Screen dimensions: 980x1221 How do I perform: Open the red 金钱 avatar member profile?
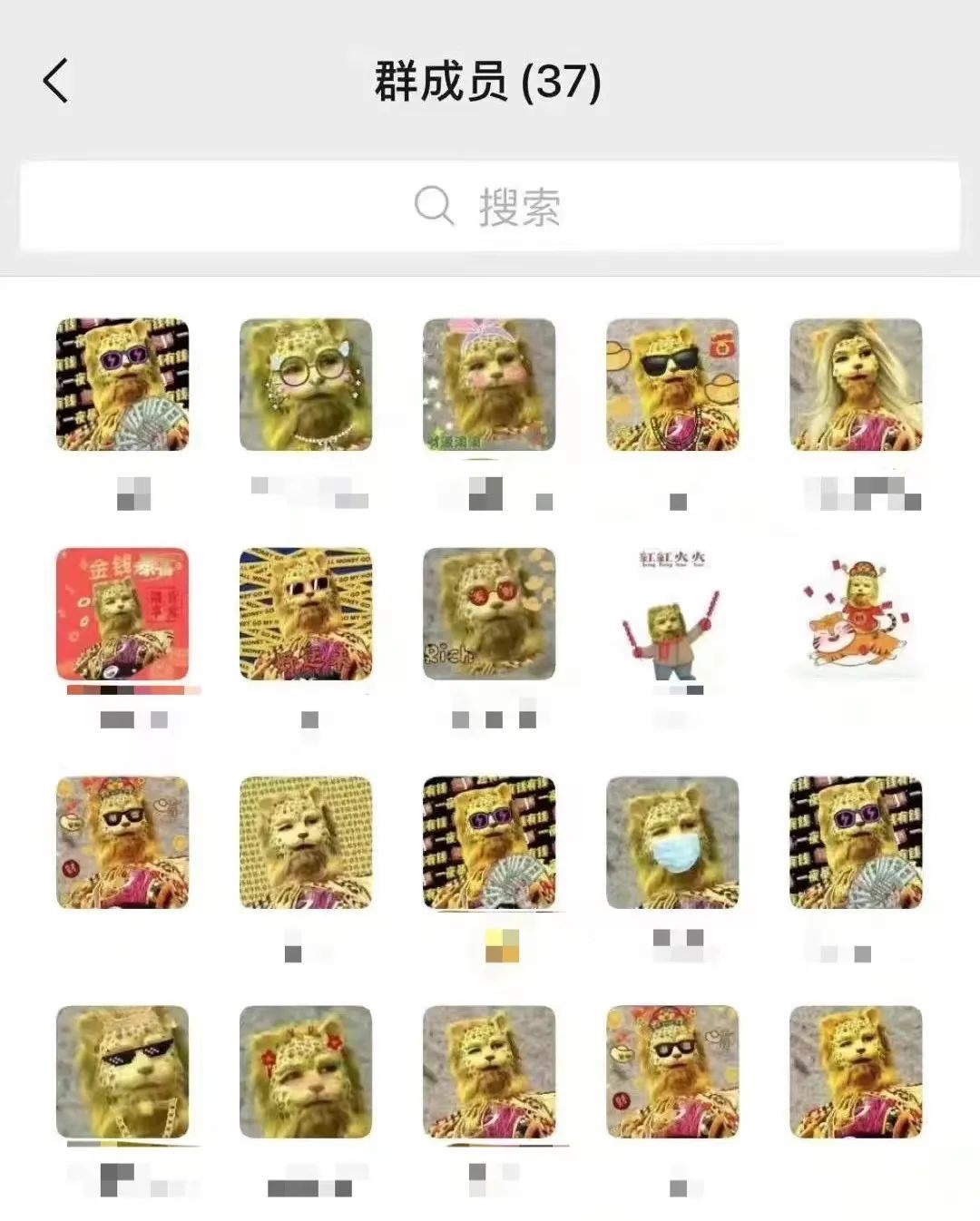click(122, 614)
